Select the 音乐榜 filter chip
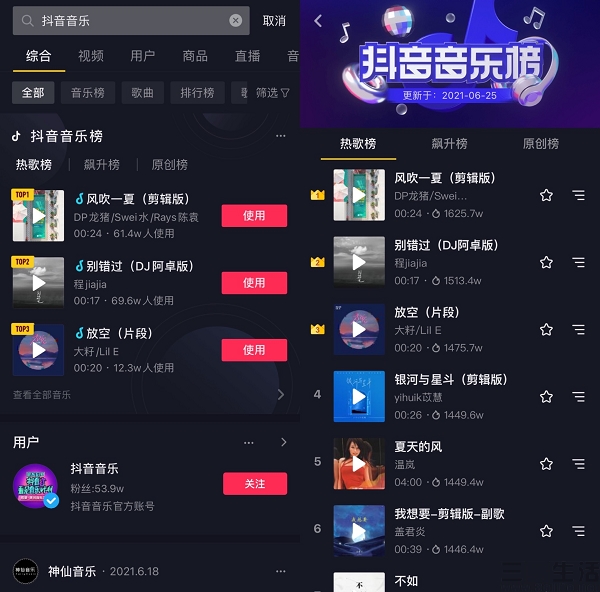The image size is (600, 592). pyautogui.click(x=88, y=93)
